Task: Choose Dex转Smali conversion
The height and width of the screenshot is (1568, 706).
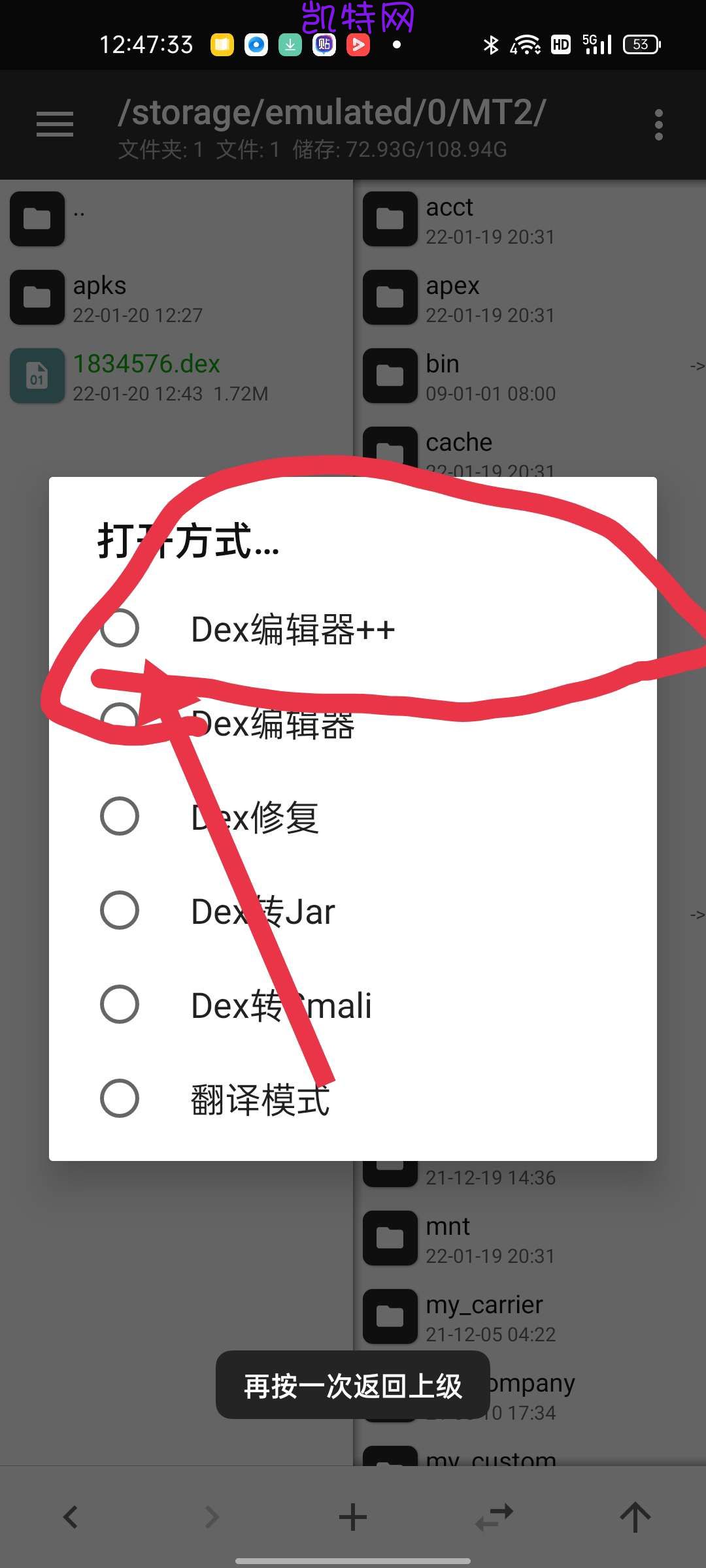Action: click(281, 1005)
